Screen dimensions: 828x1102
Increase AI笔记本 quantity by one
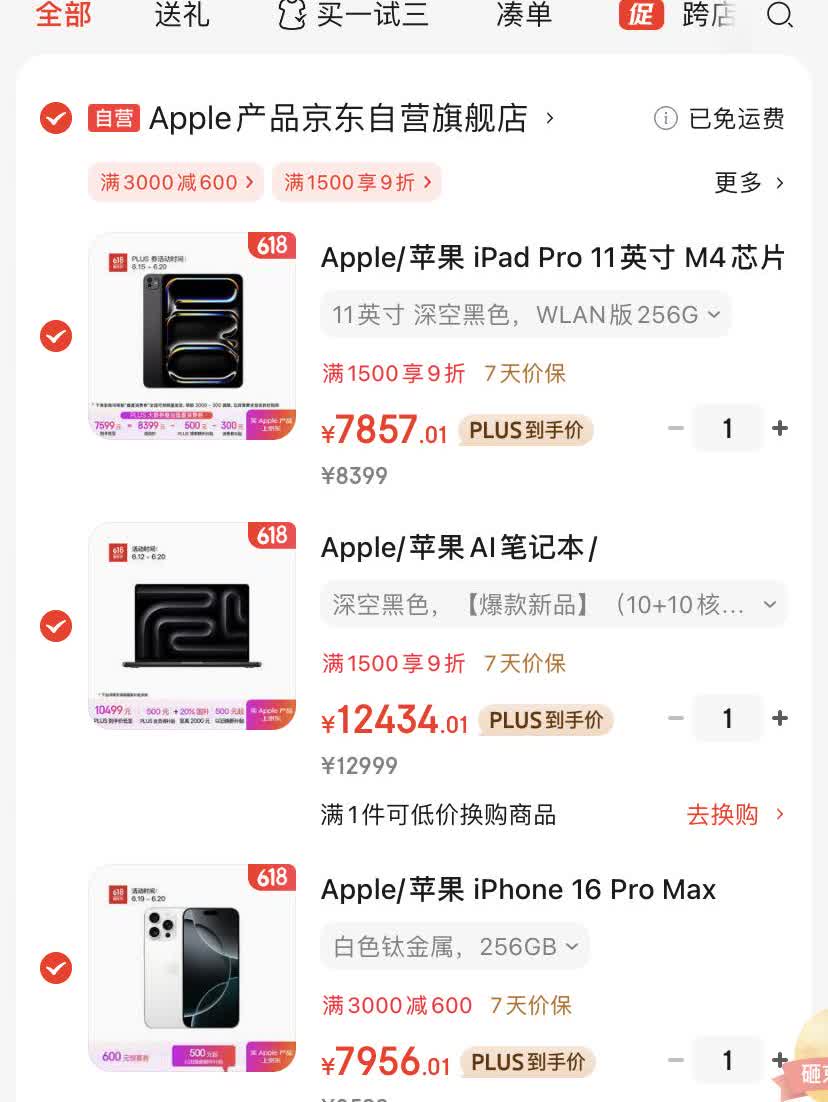[780, 719]
